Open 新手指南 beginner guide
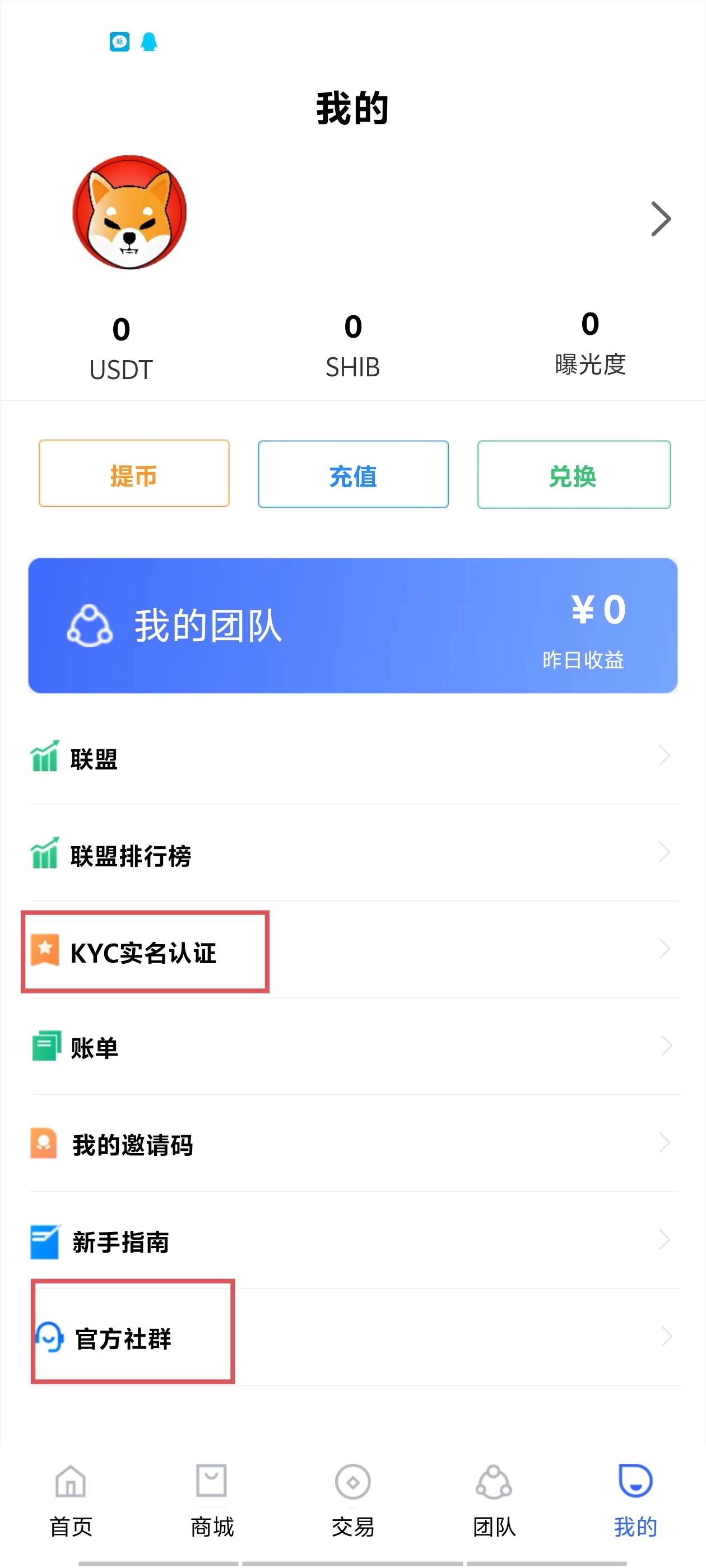Image resolution: width=706 pixels, height=1568 pixels. (355, 1240)
